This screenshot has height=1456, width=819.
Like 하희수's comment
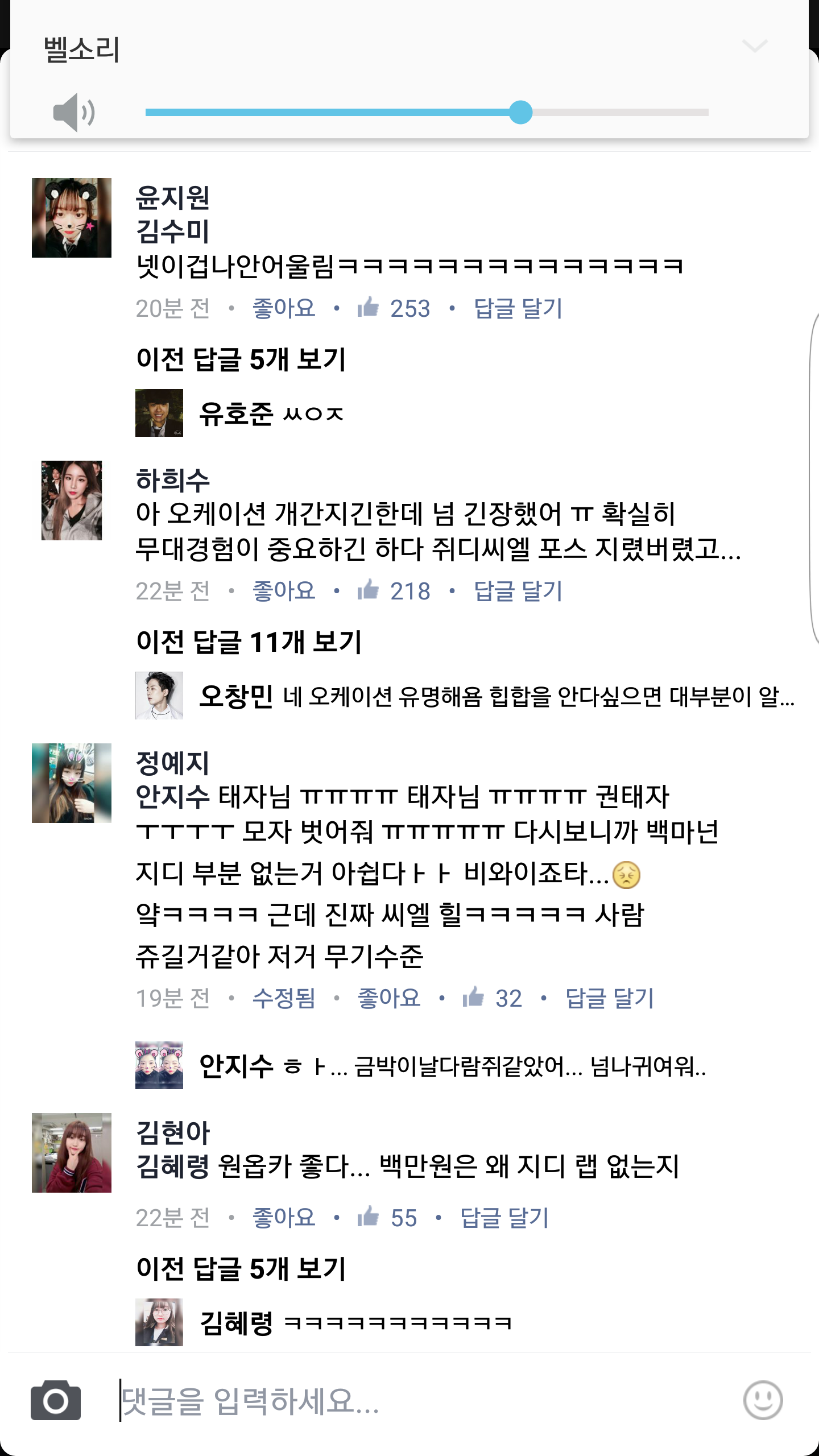tap(284, 591)
